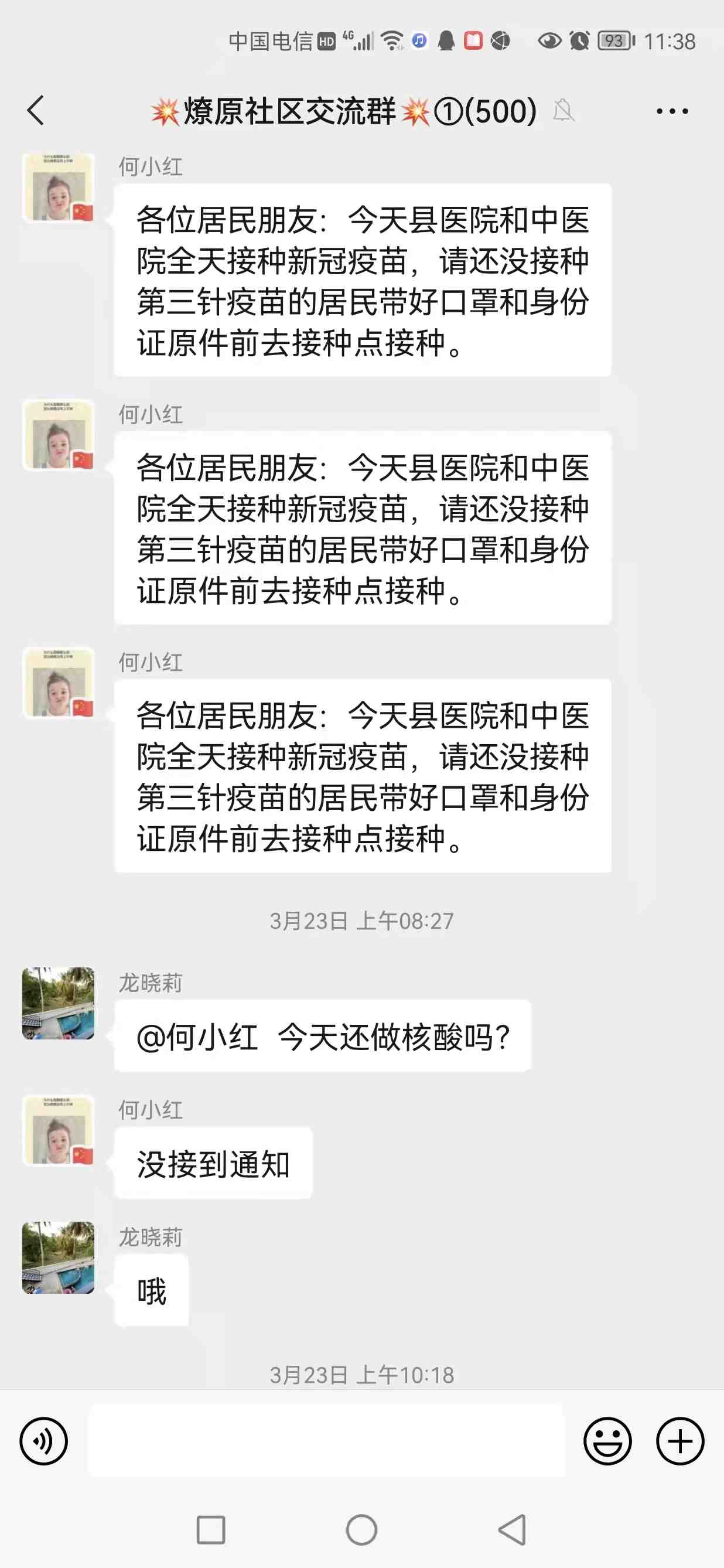This screenshot has width=724, height=1568.
Task: Open 何小红's avatar beside 没接到通知
Action: (x=59, y=1130)
